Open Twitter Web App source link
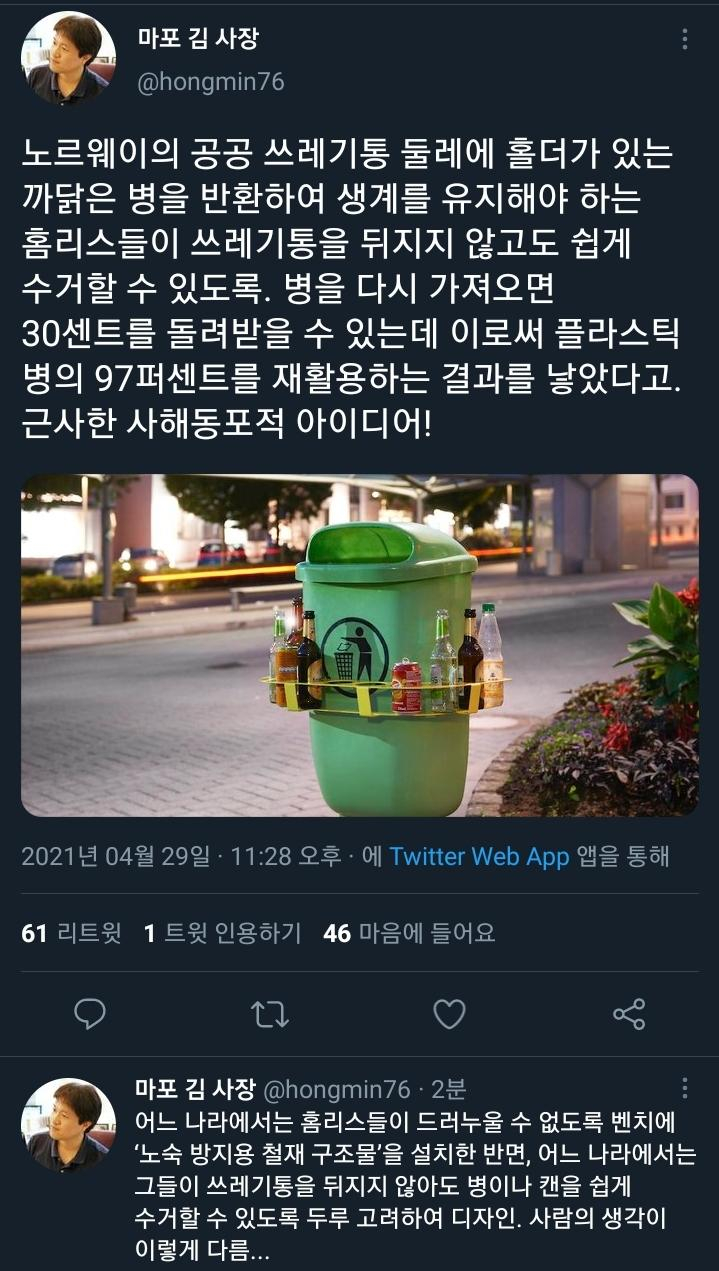The width and height of the screenshot is (719, 1271). [x=479, y=857]
